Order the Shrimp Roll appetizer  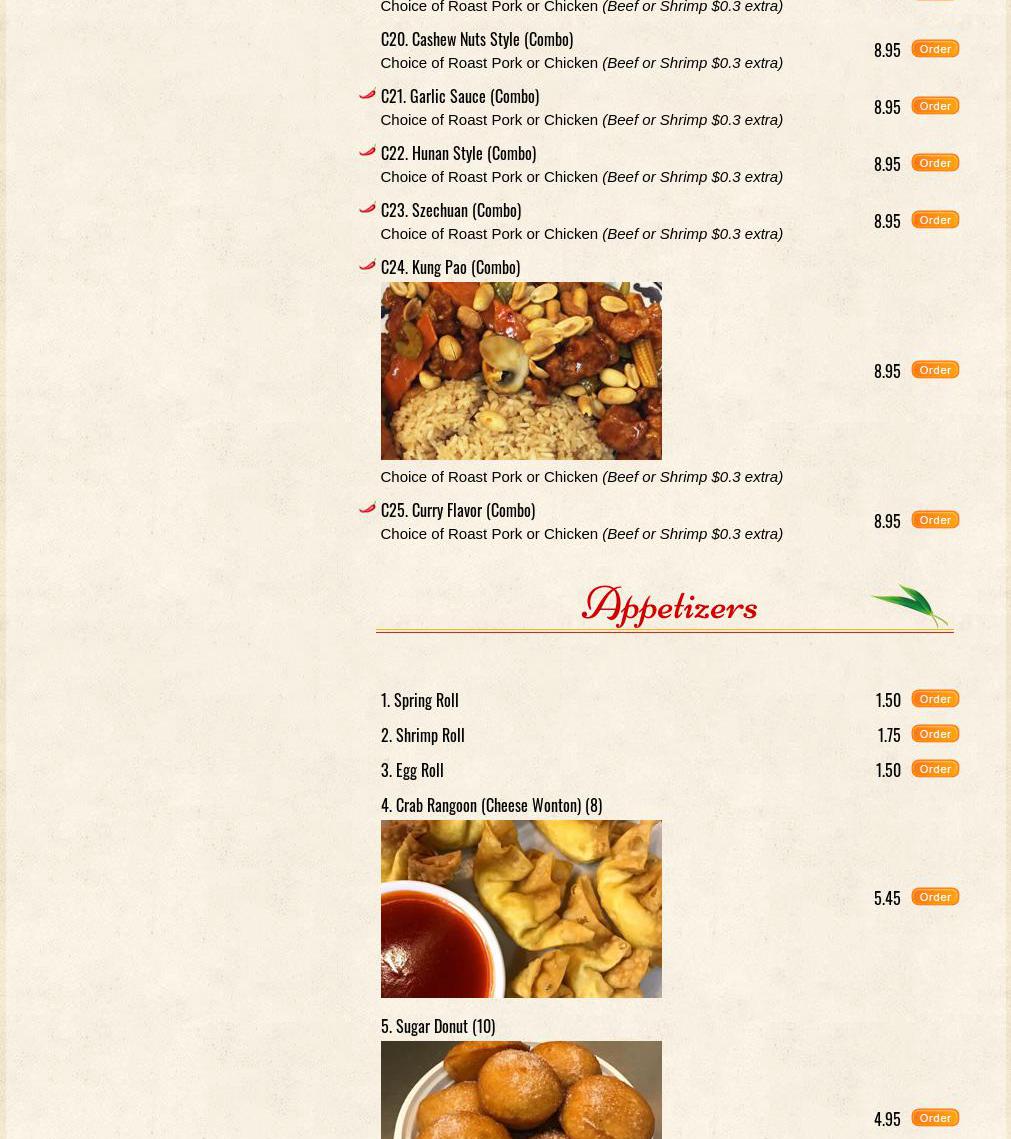coord(934,734)
